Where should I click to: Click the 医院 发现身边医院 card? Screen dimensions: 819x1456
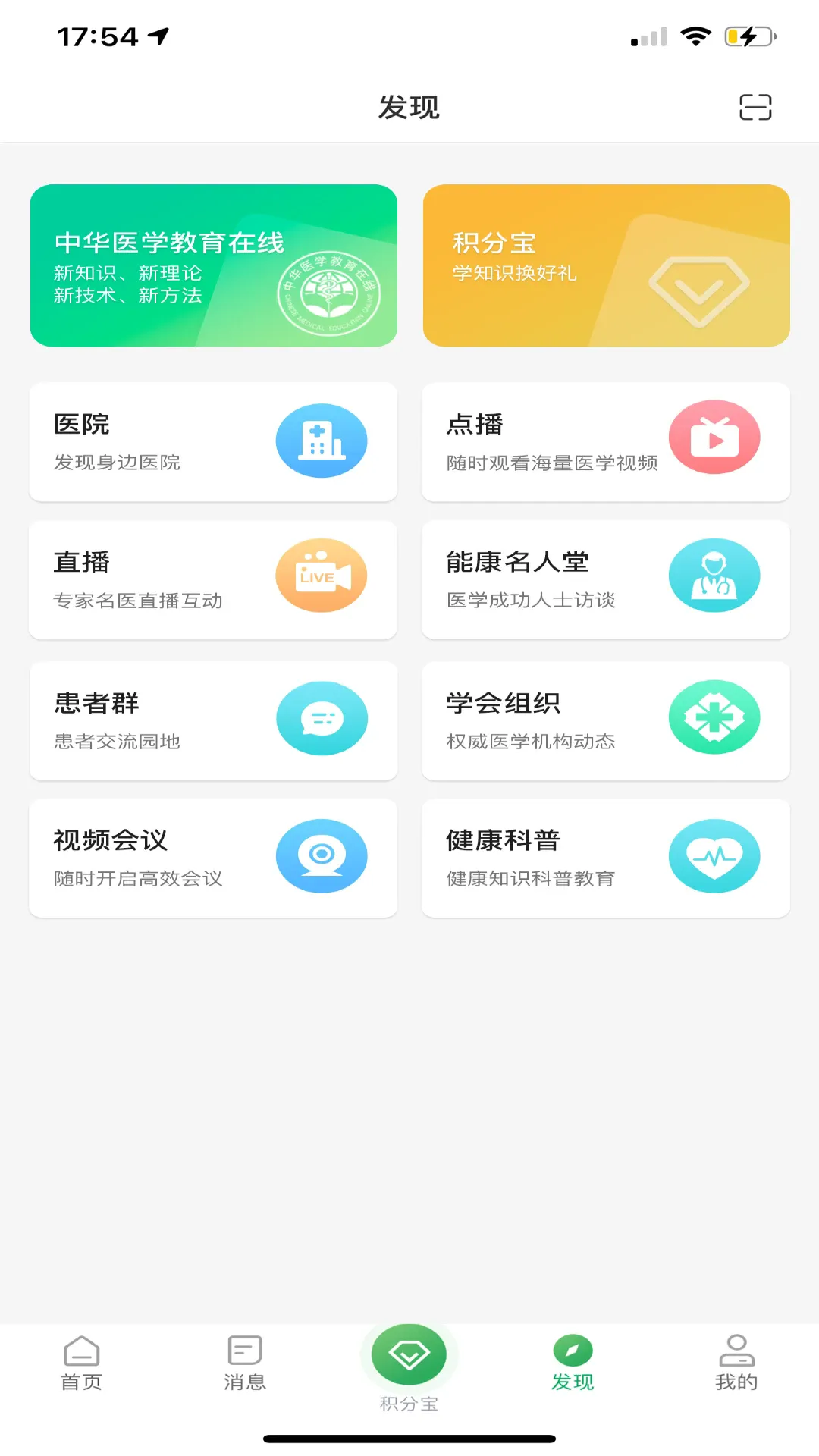pos(212,442)
